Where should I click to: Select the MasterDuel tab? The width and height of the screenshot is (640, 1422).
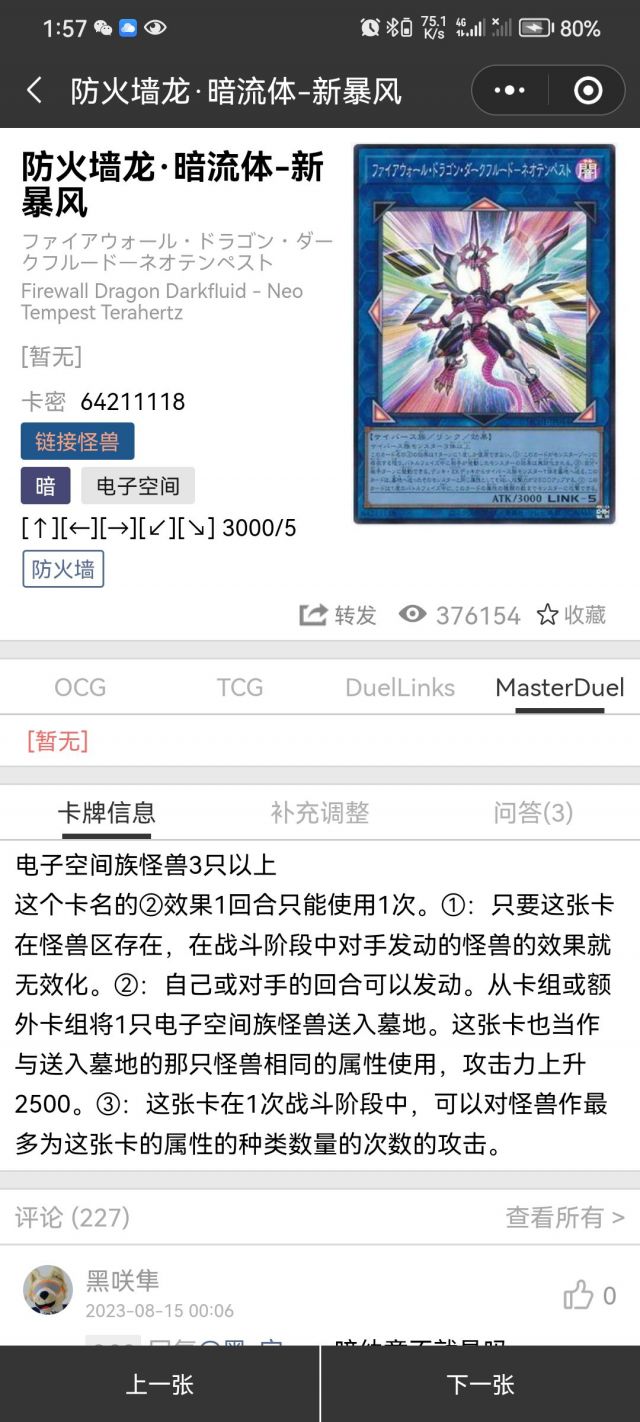[560, 687]
